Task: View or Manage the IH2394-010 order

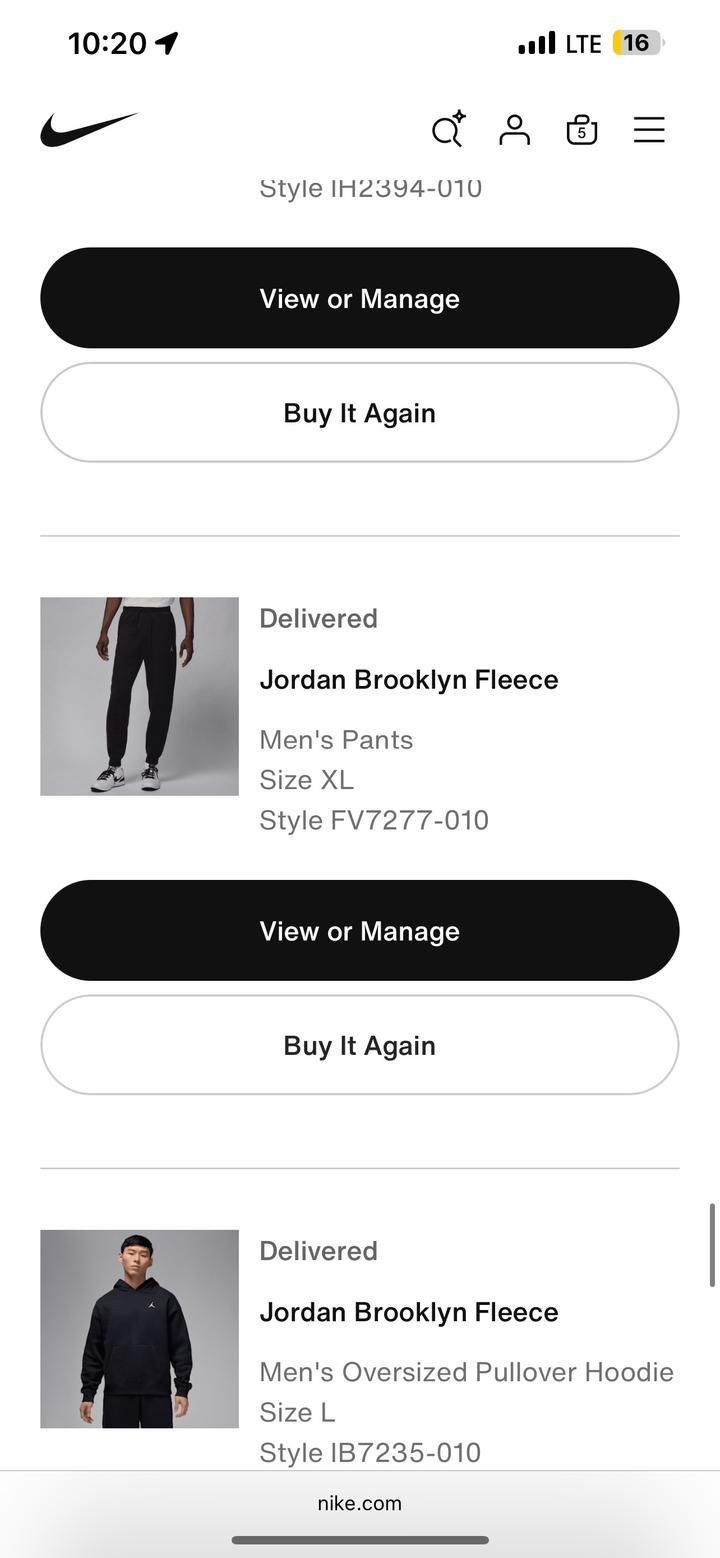Action: pos(360,298)
